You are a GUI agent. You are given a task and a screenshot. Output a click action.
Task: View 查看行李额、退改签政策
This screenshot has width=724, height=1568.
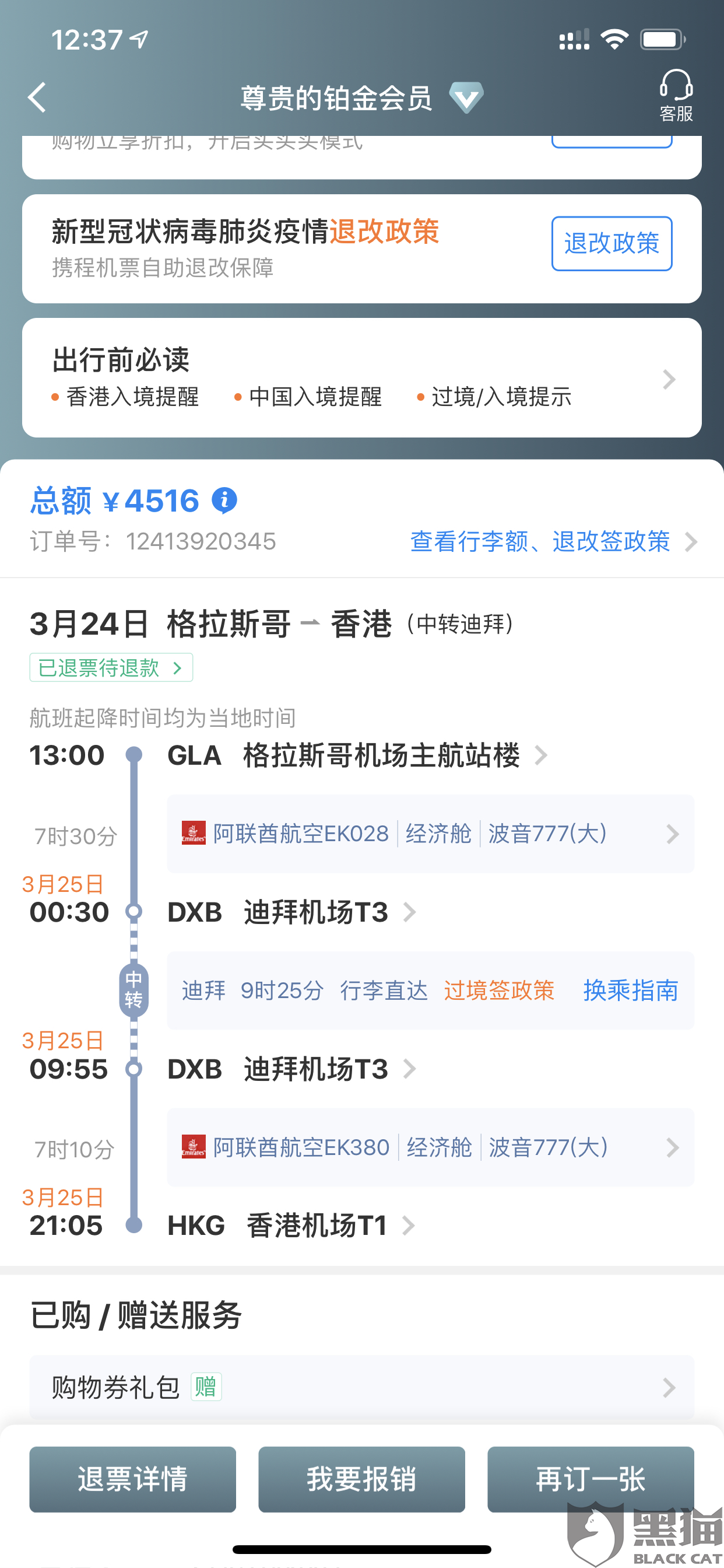tap(553, 541)
